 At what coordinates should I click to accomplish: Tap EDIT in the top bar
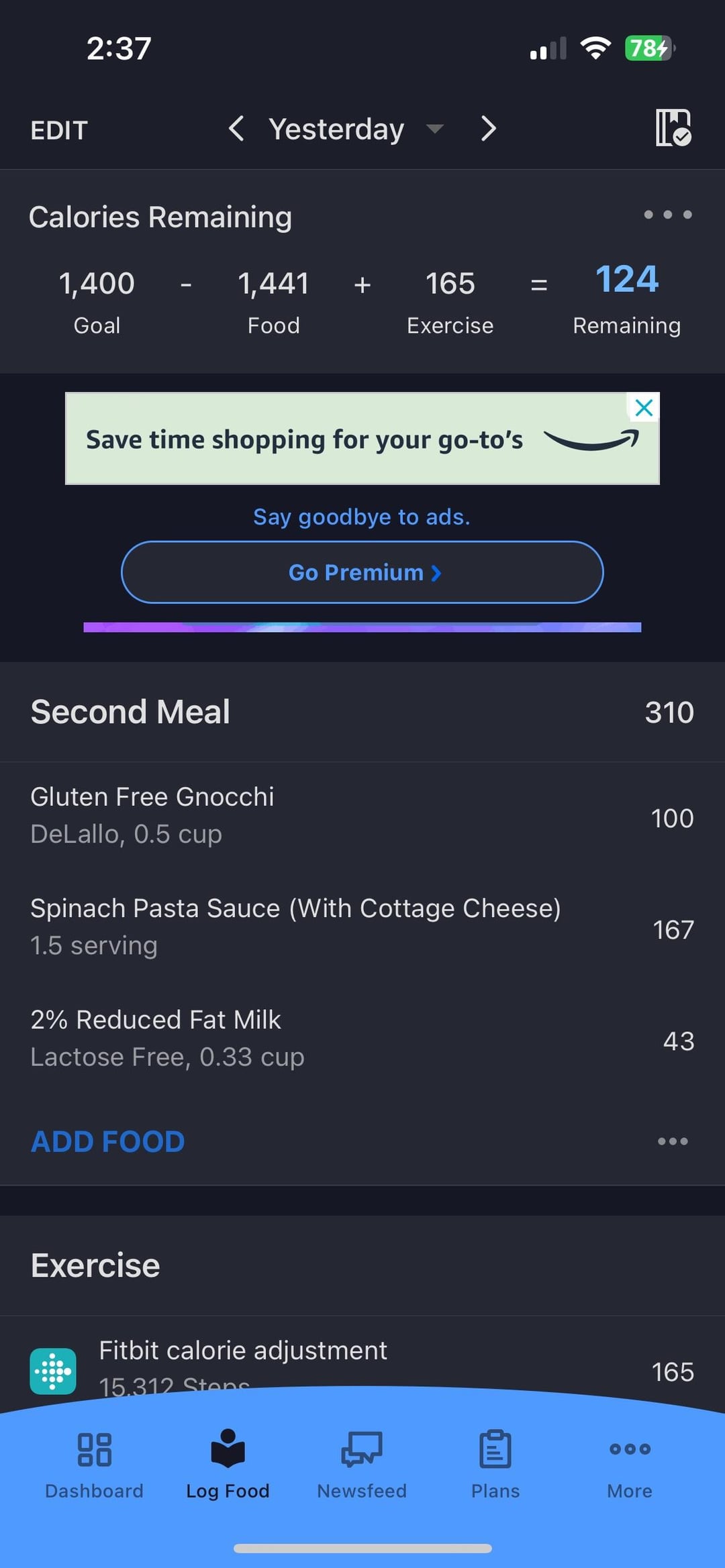(59, 130)
